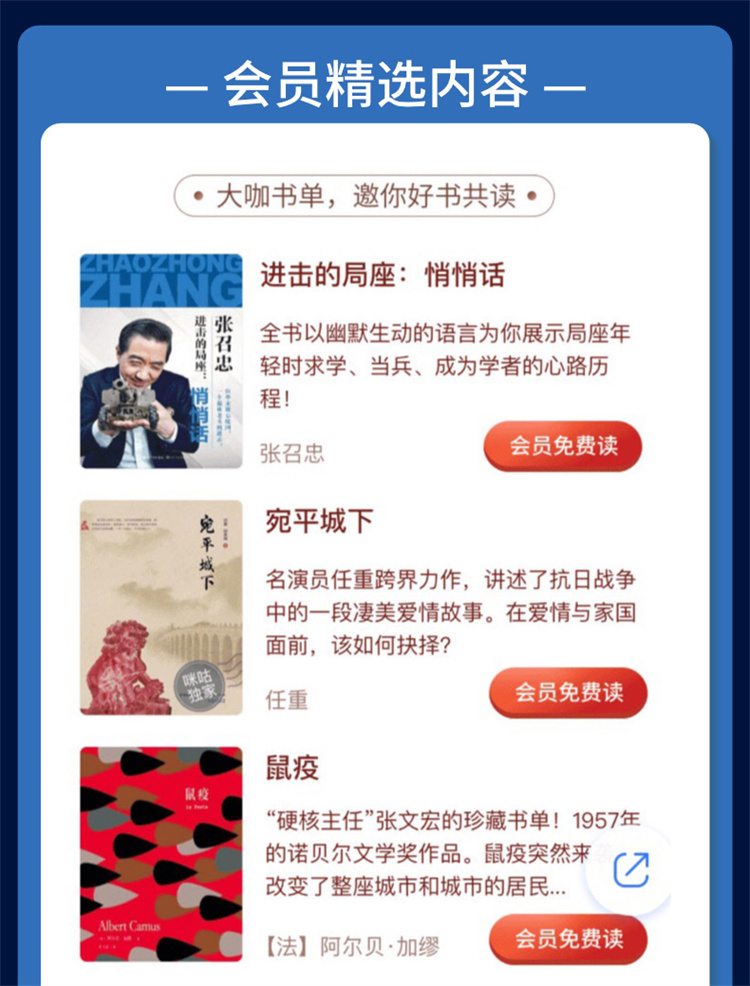Click the 大咖书单，邀你好书共读 section header
The image size is (750, 986).
pos(375,195)
